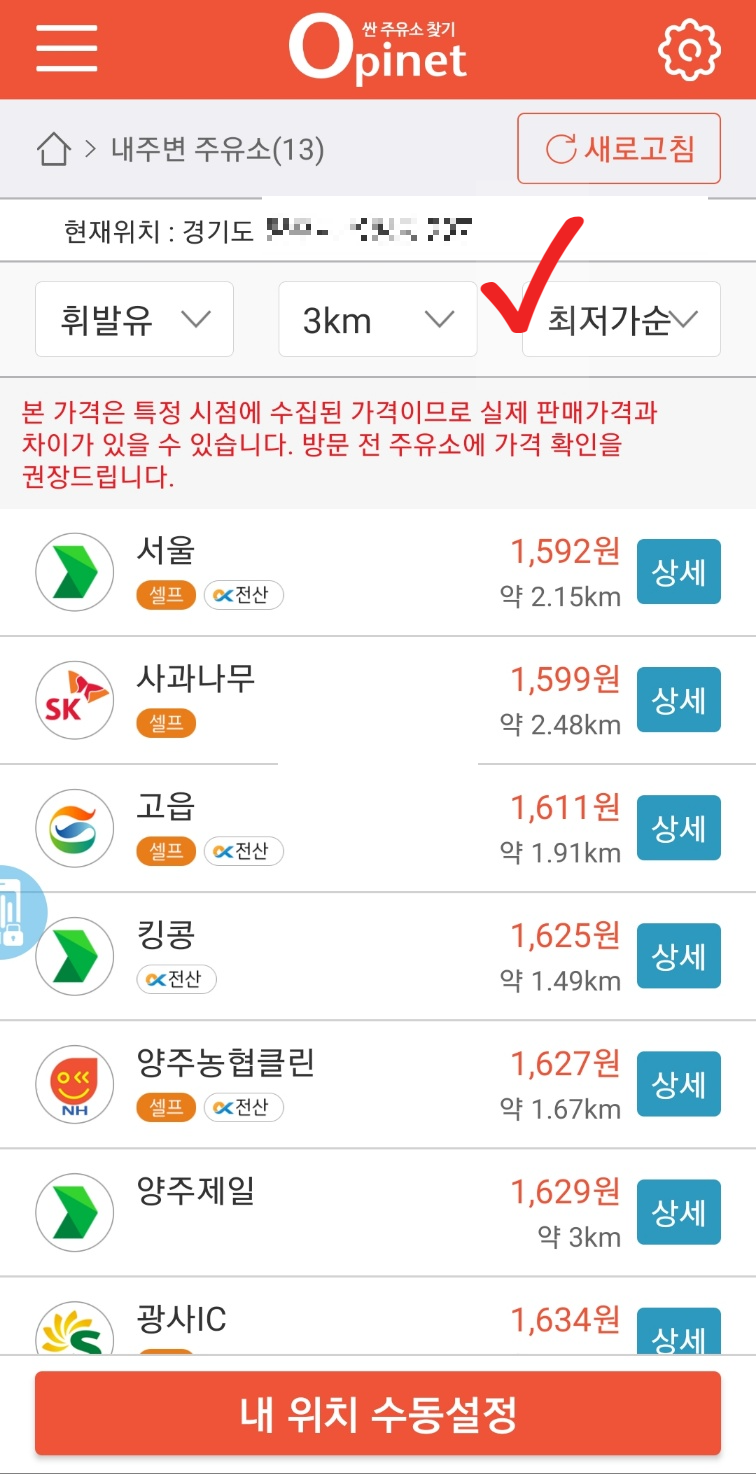Image resolution: width=756 pixels, height=1474 pixels.
Task: Expand the 3km distance dropdown
Action: (x=377, y=319)
